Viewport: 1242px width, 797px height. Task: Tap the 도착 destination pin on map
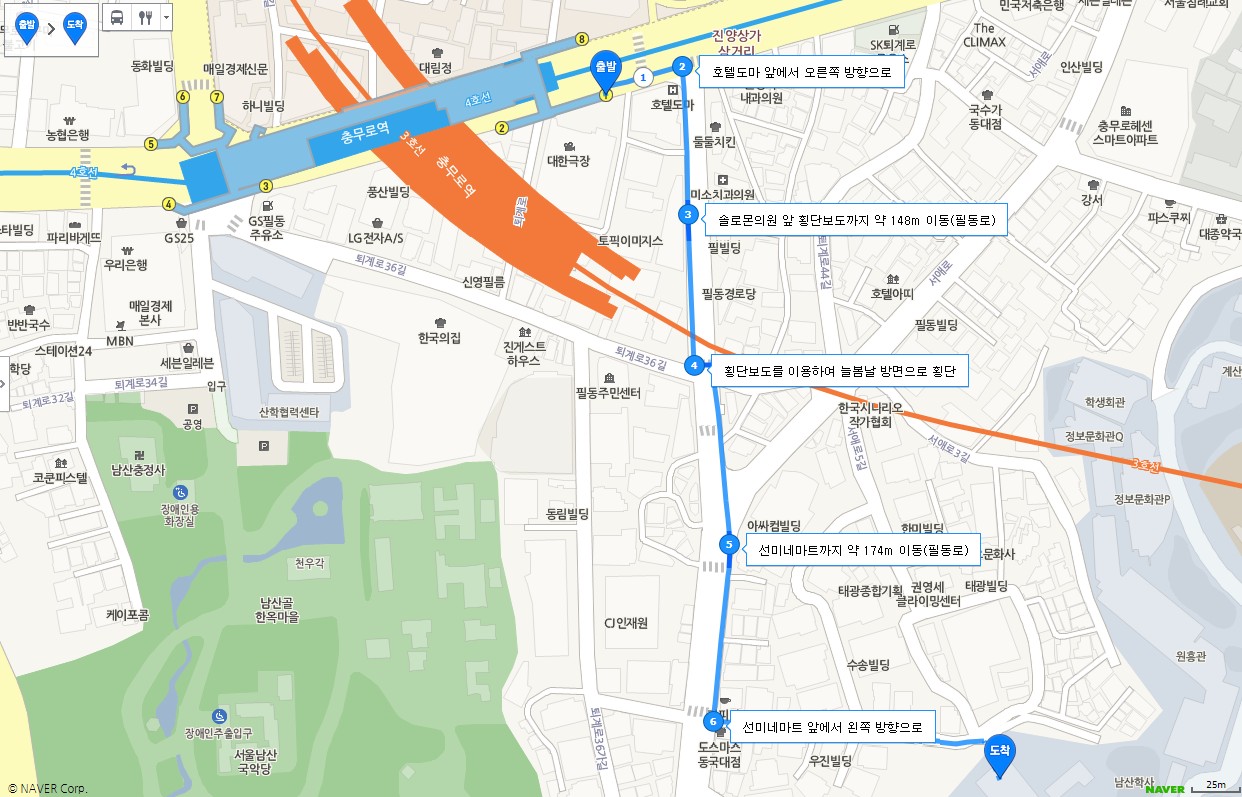click(998, 753)
